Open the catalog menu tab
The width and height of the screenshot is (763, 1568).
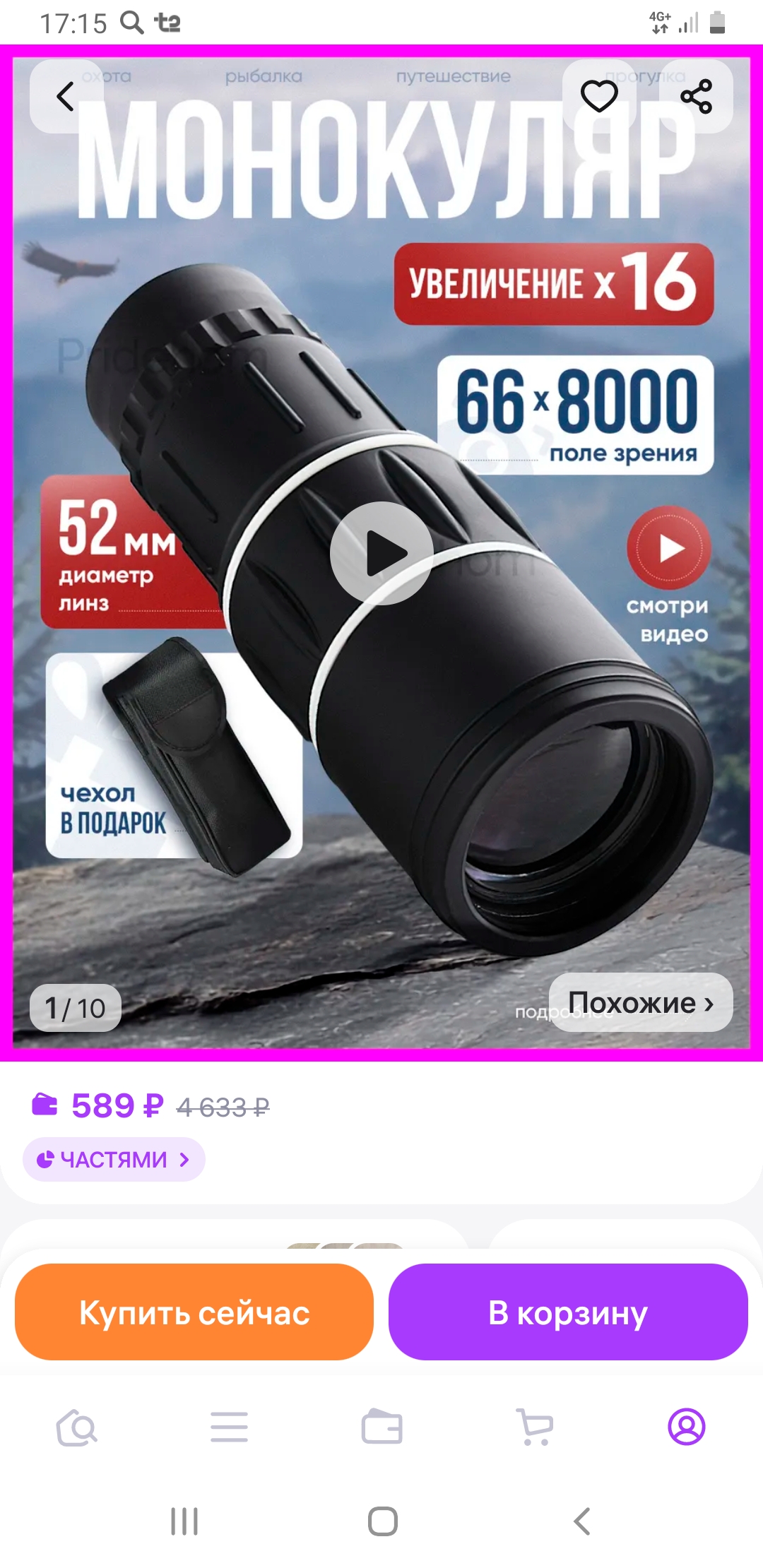pyautogui.click(x=229, y=1427)
